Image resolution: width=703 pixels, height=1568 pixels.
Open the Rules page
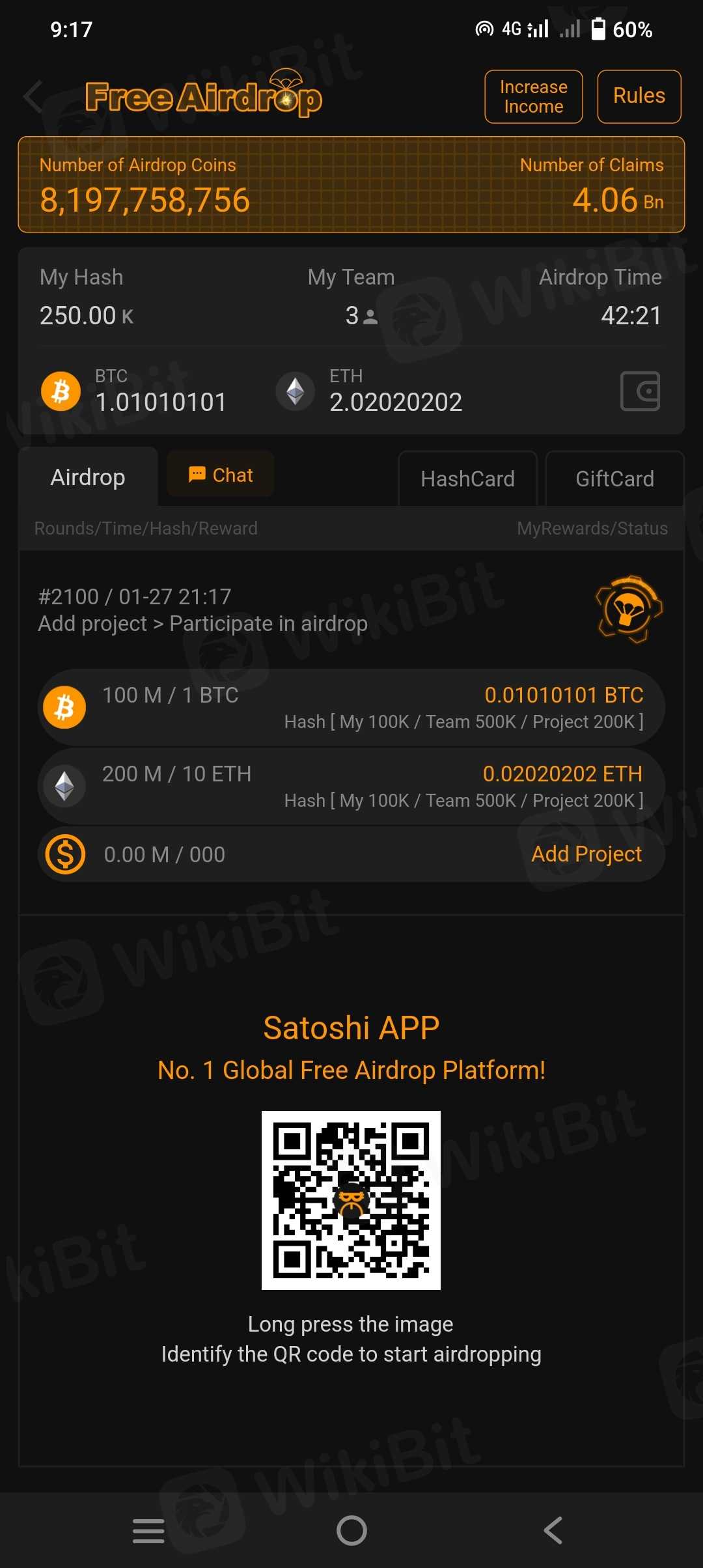pyautogui.click(x=639, y=96)
